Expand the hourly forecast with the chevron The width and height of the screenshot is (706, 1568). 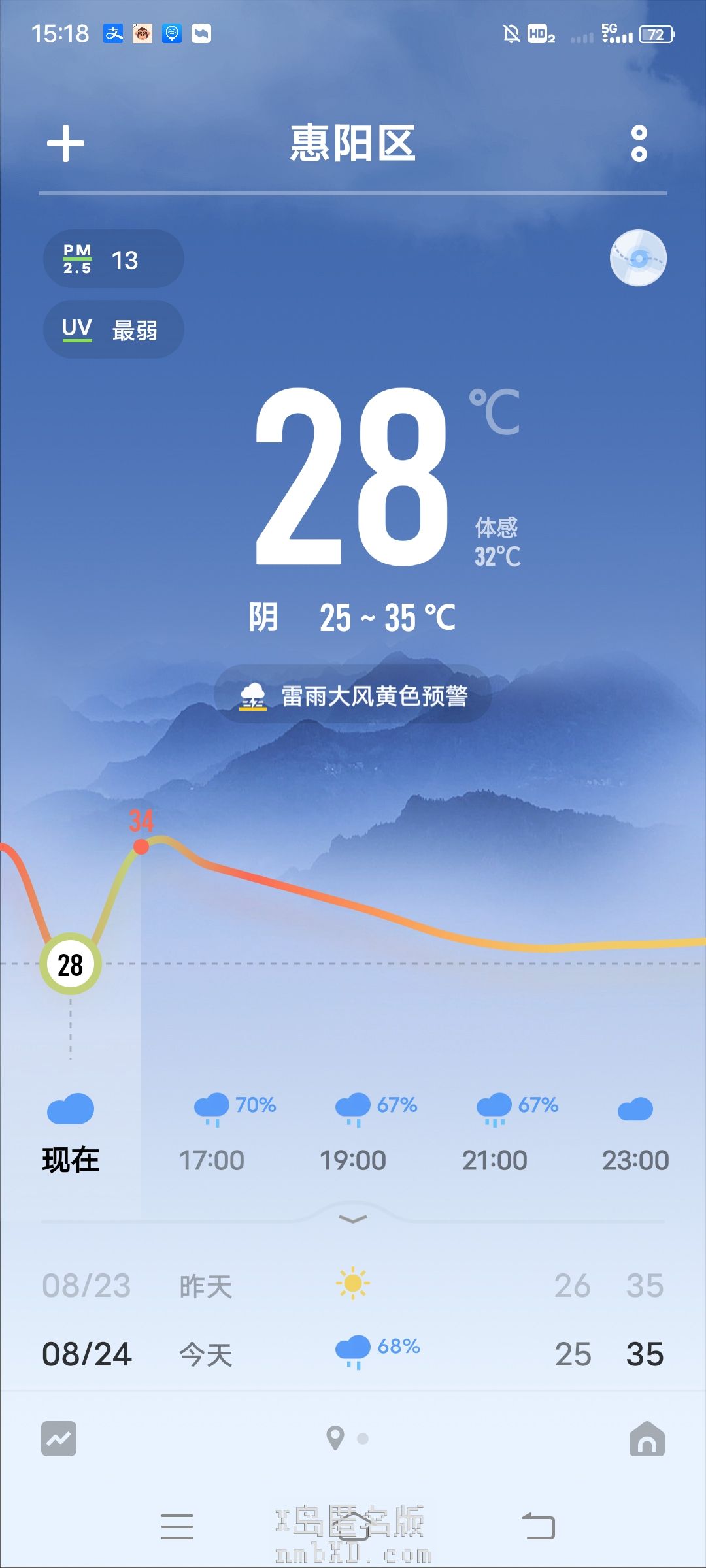(x=353, y=1218)
